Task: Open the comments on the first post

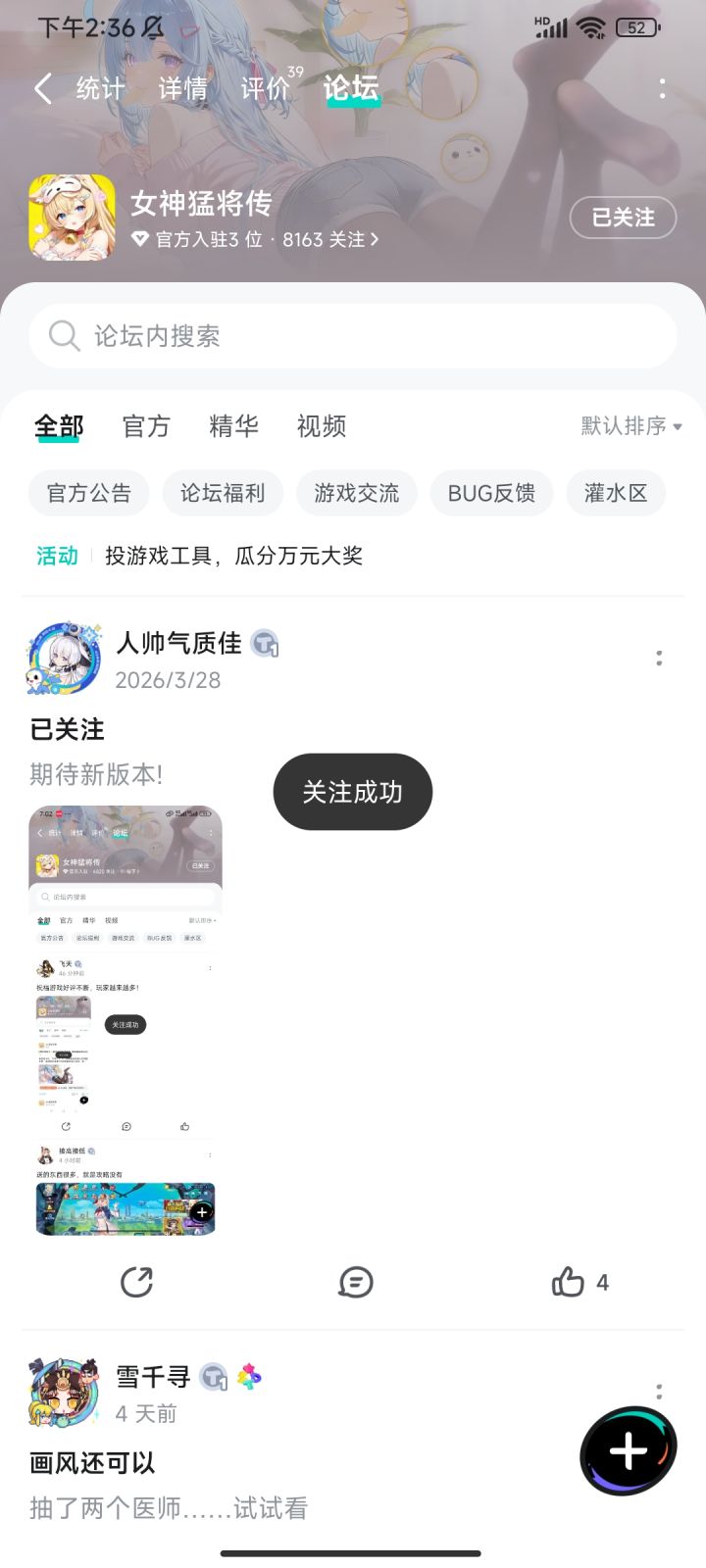Action: 355,1281
